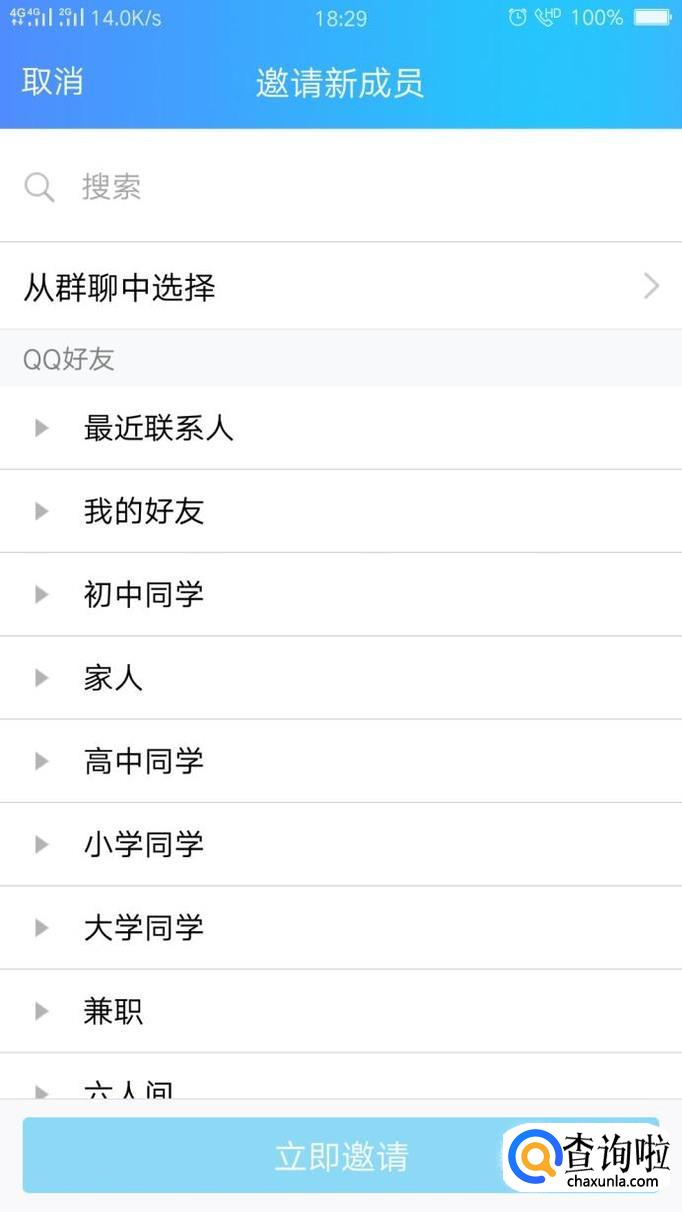Expand the 家人 group
682x1212 pixels.
coord(113,677)
